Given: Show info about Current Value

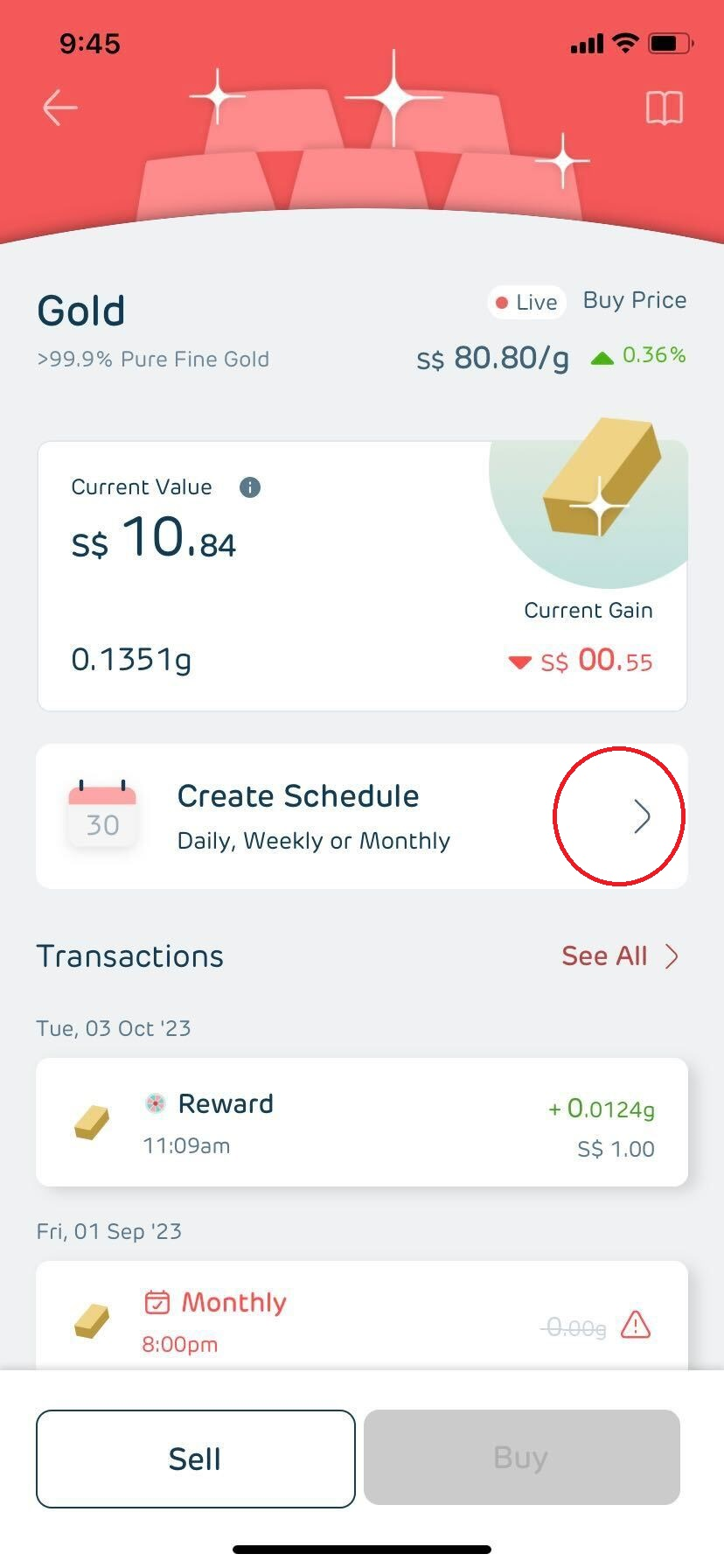Looking at the screenshot, I should [250, 487].
